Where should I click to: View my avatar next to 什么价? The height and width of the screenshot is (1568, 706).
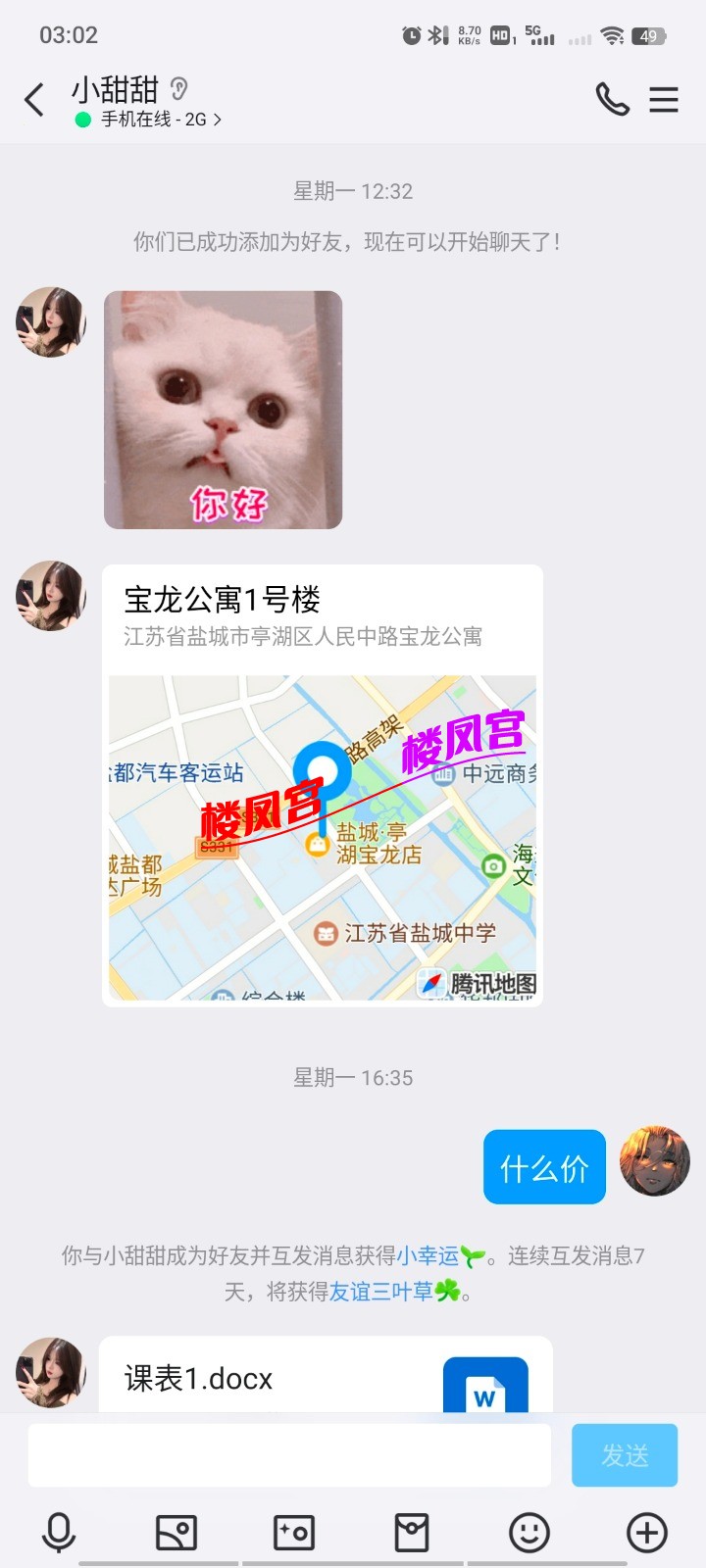(655, 1161)
